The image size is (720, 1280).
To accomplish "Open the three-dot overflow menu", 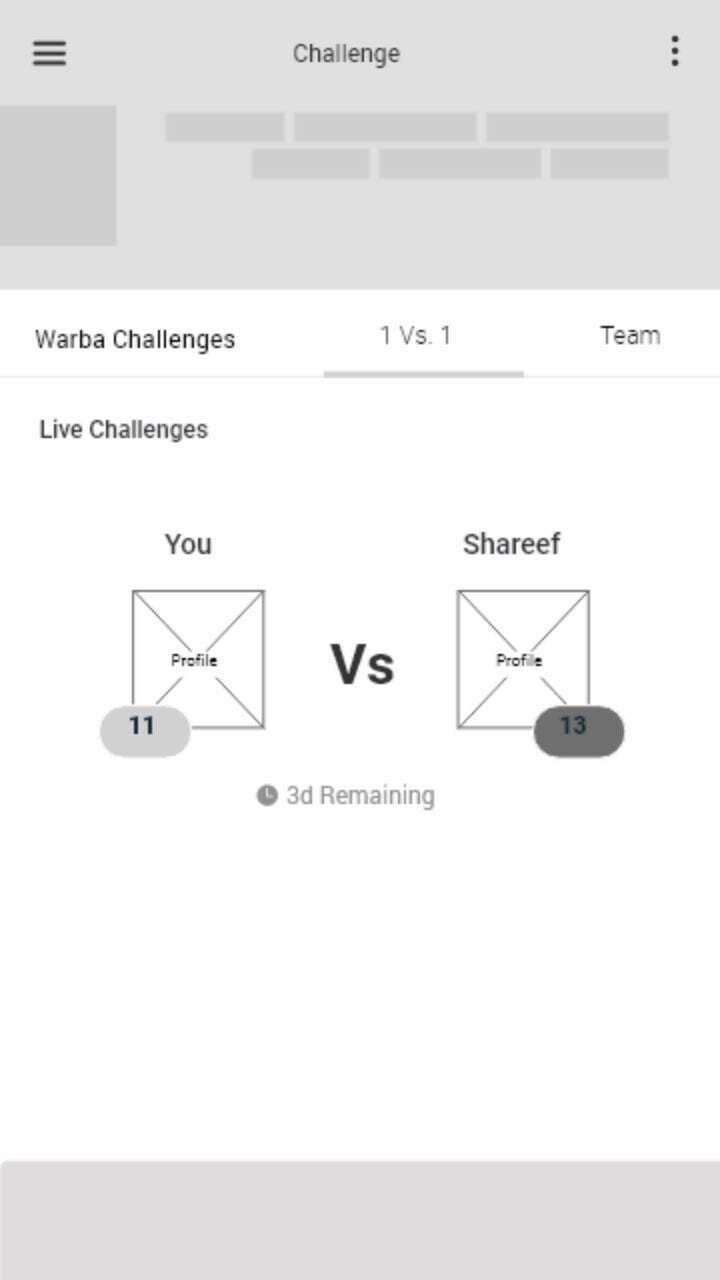I will [x=675, y=52].
